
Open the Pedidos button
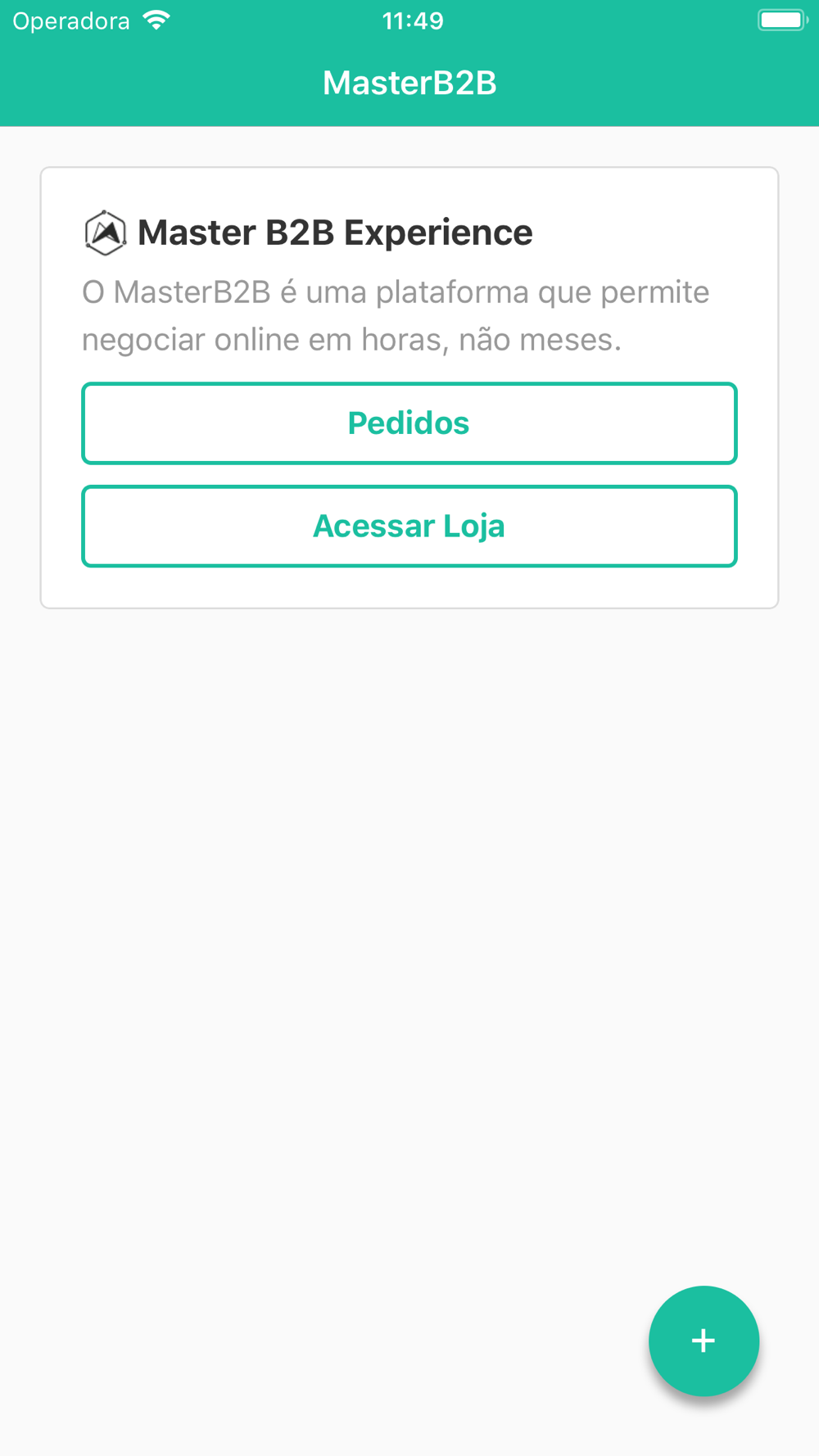[x=409, y=423]
